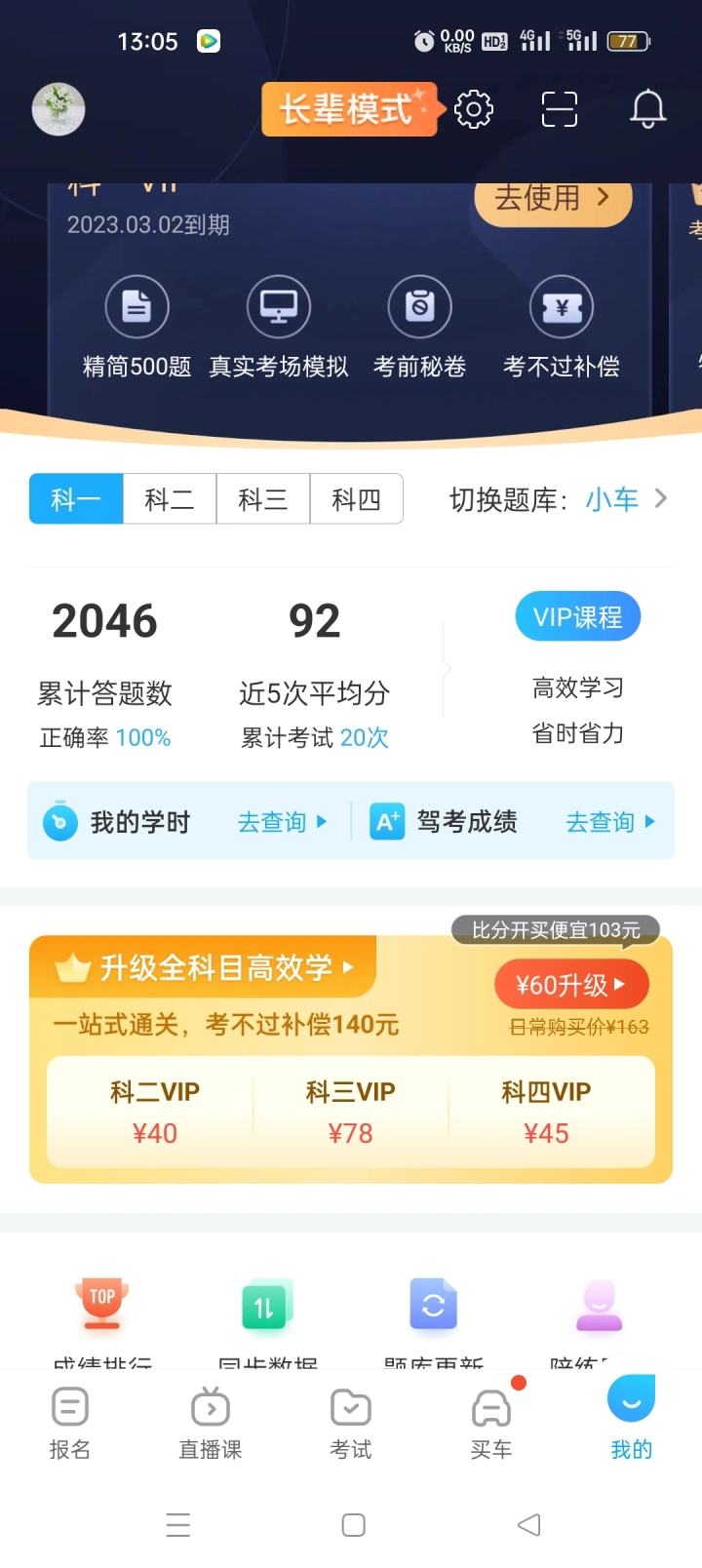Switch to the 报名 tab
702x1568 pixels.
[x=70, y=1424]
